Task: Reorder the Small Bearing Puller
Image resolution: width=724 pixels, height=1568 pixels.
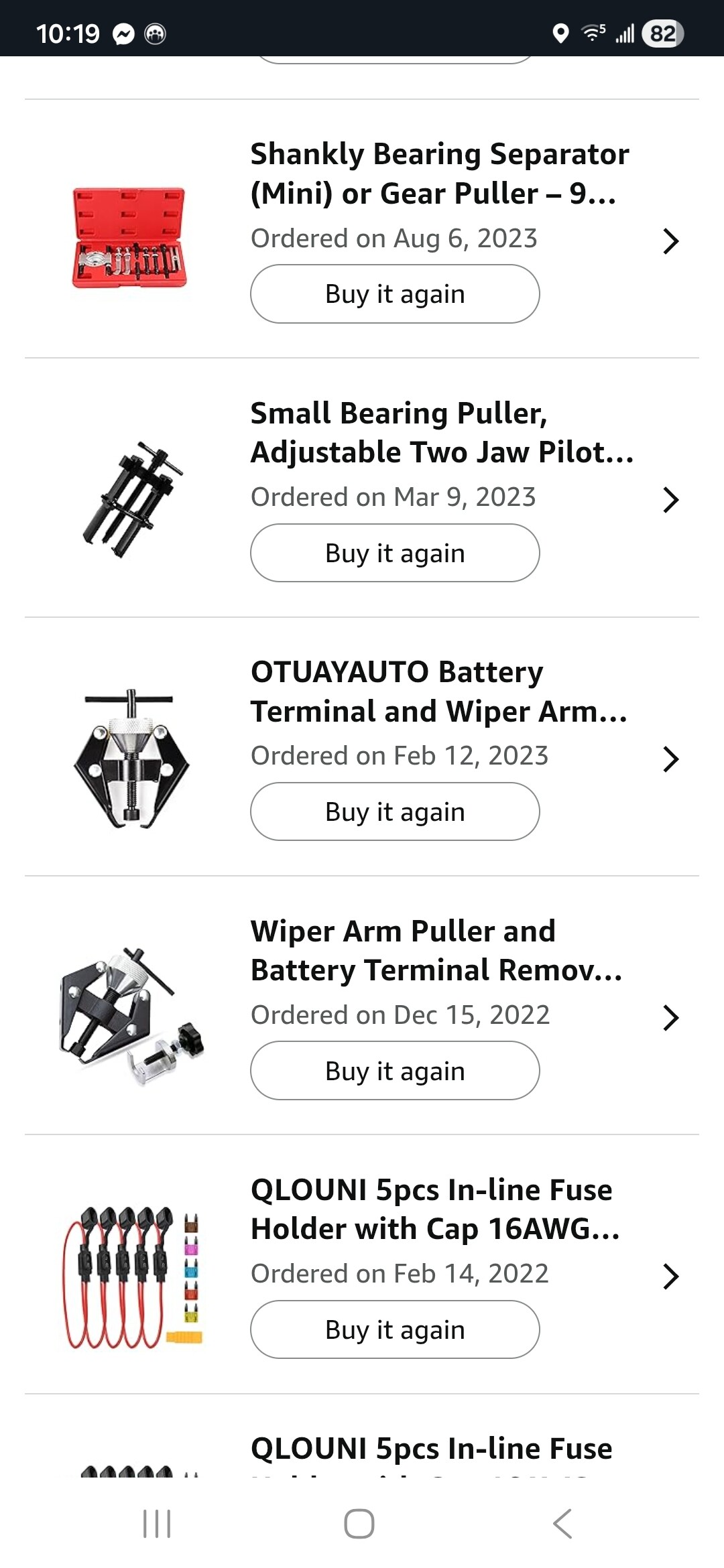Action: click(x=395, y=553)
